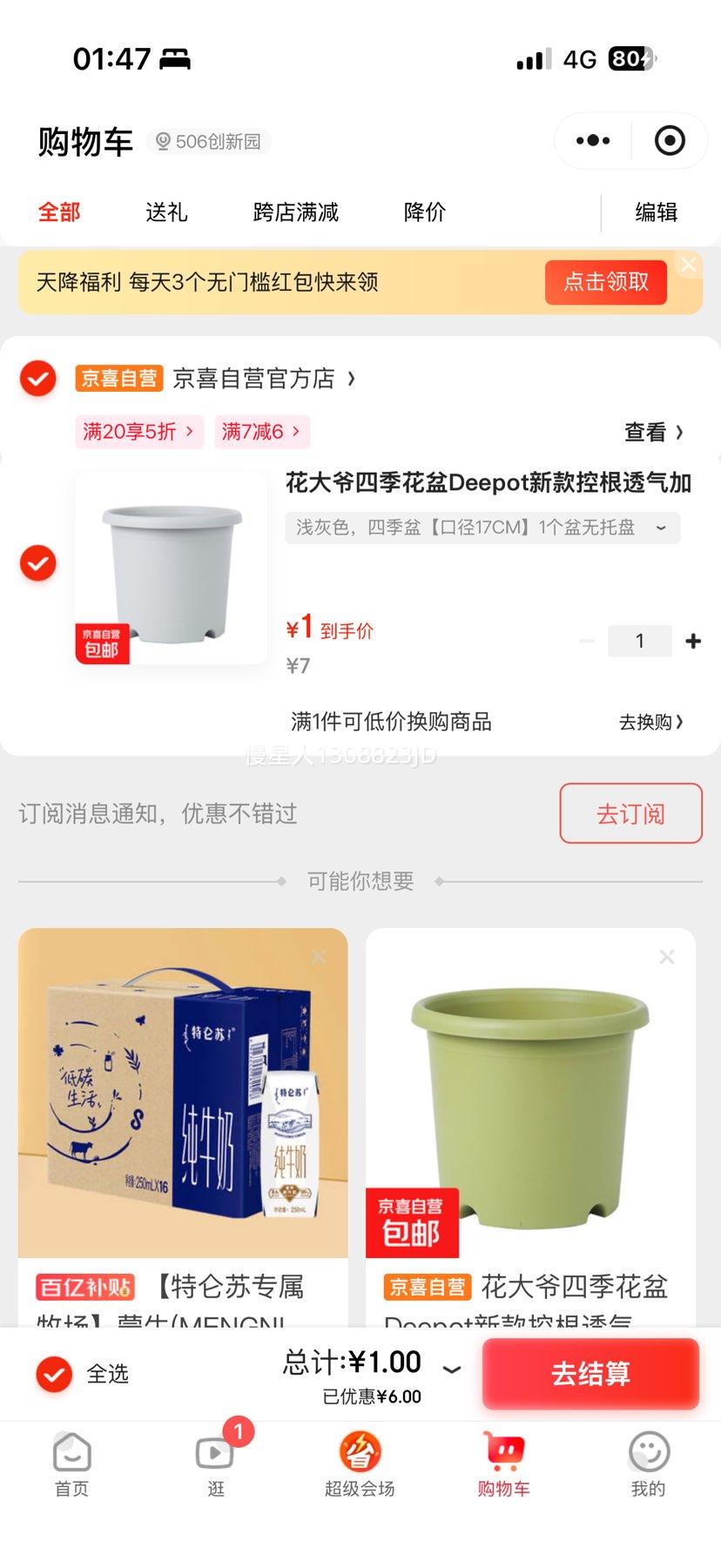Open the mini program more-options menu

point(593,141)
